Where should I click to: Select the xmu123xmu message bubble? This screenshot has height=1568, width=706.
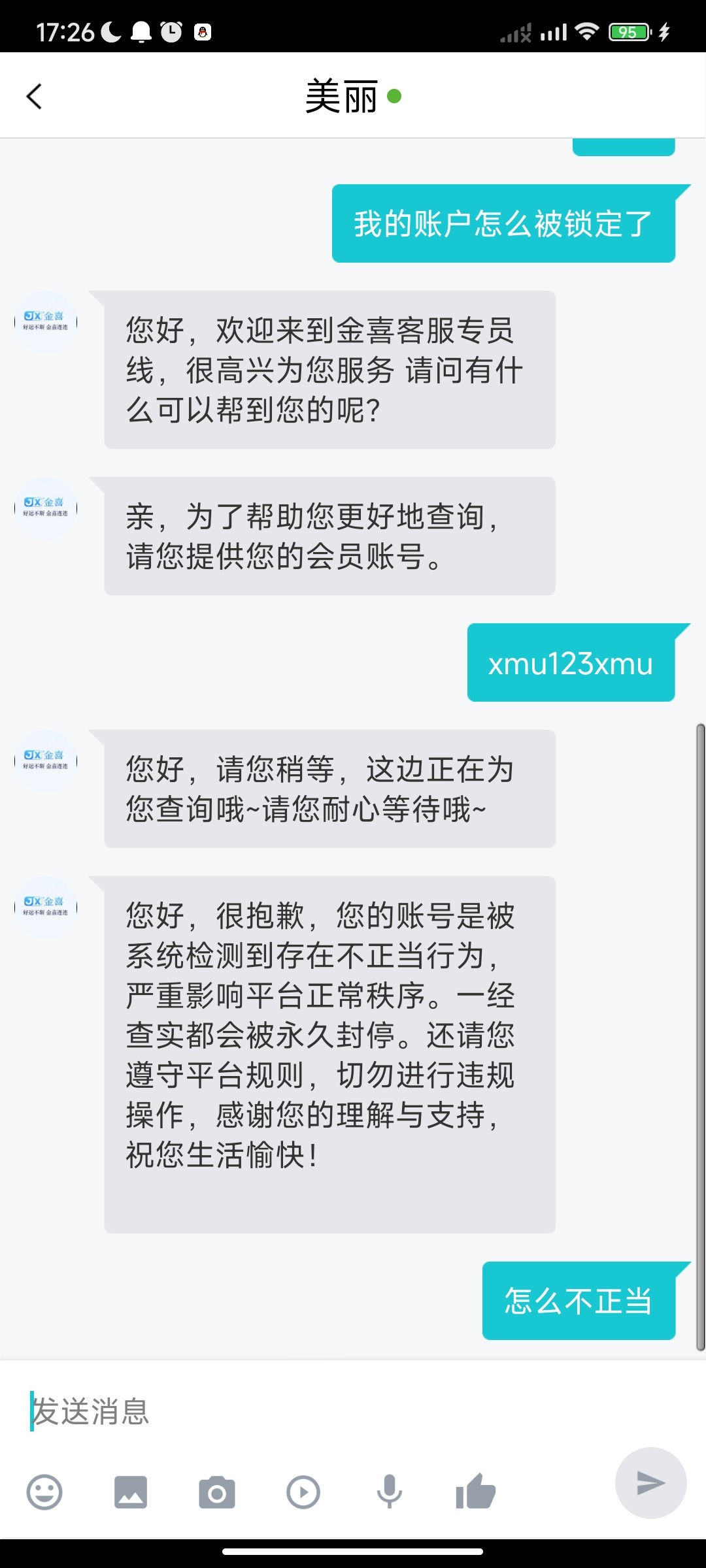click(x=570, y=665)
